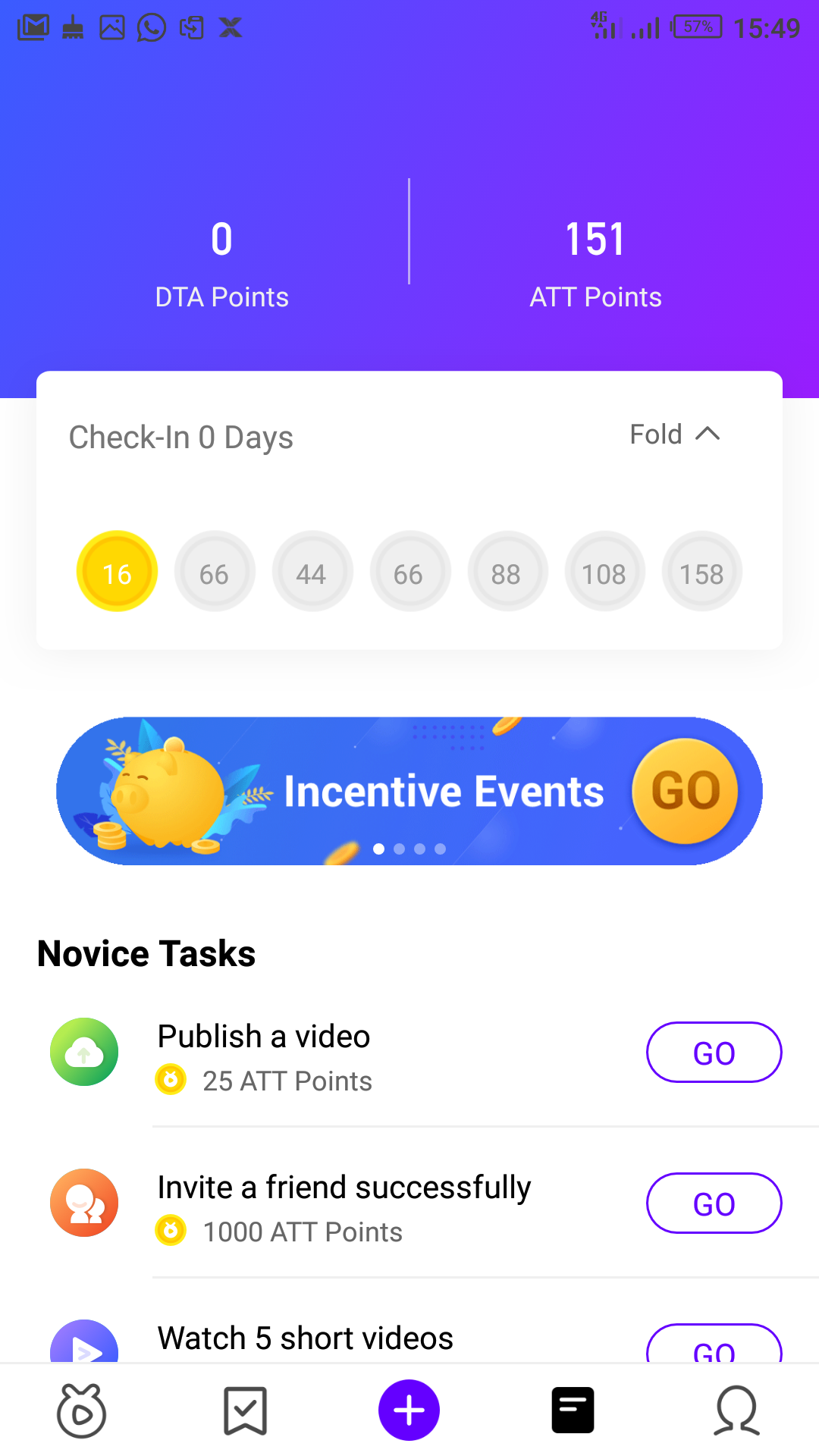The height and width of the screenshot is (1456, 819).
Task: Open the profile icon in bottom navigation
Action: coord(736,1409)
